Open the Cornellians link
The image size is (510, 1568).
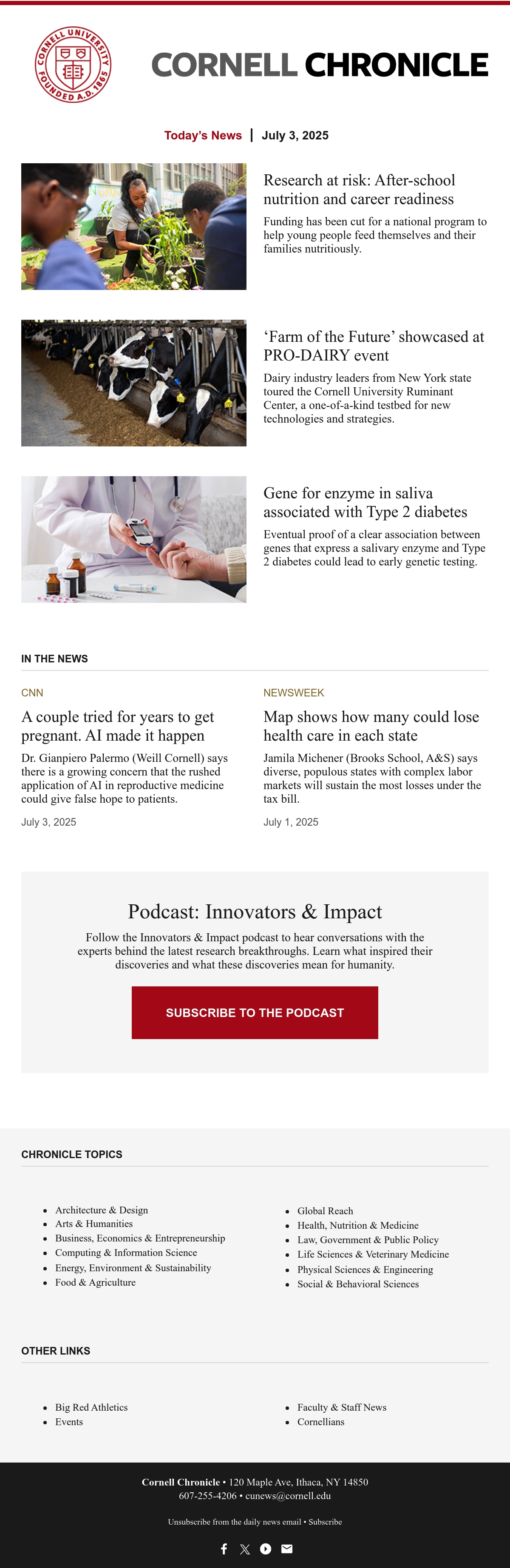coord(321,1421)
